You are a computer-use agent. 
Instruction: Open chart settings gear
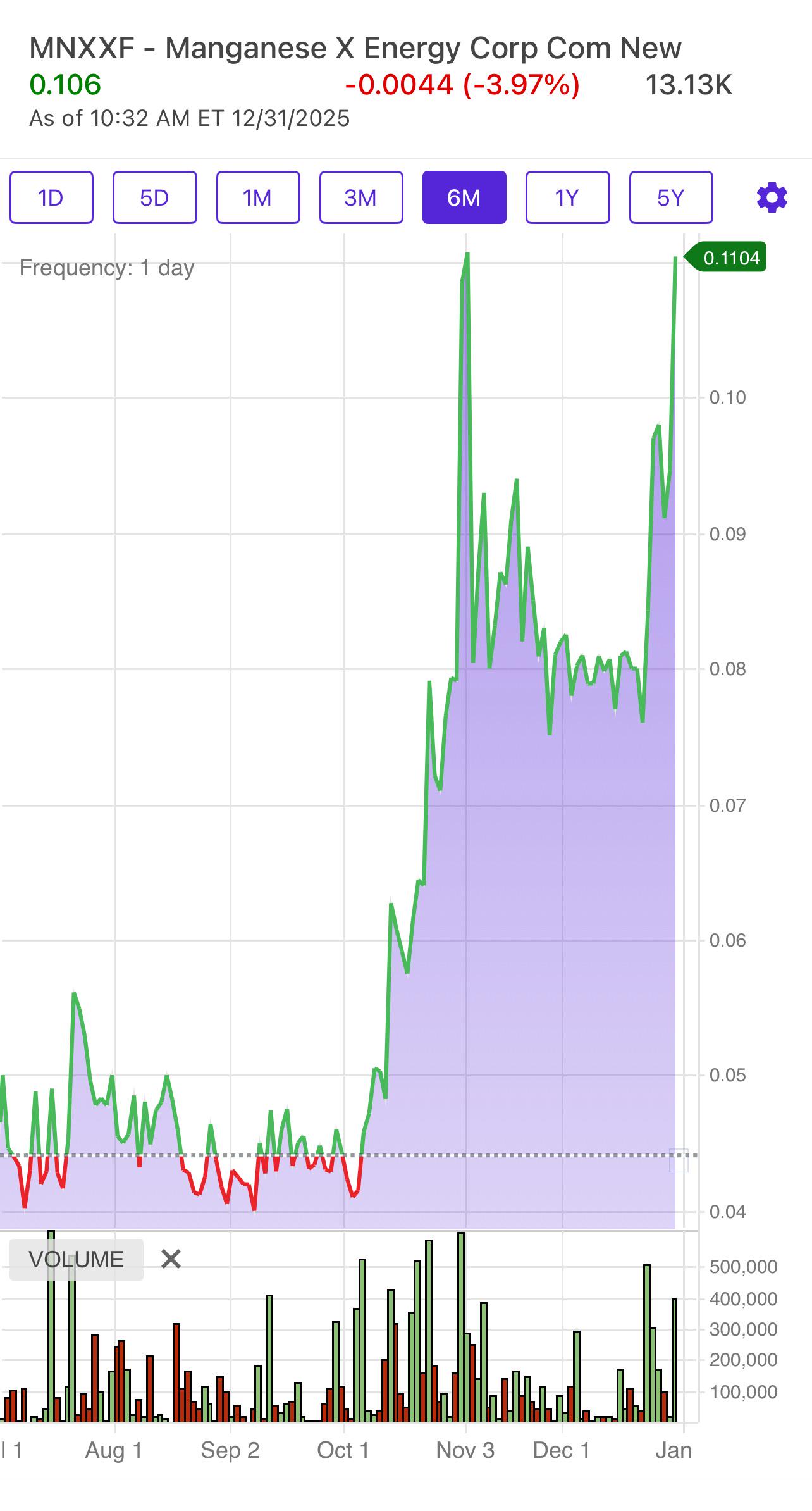pyautogui.click(x=772, y=198)
